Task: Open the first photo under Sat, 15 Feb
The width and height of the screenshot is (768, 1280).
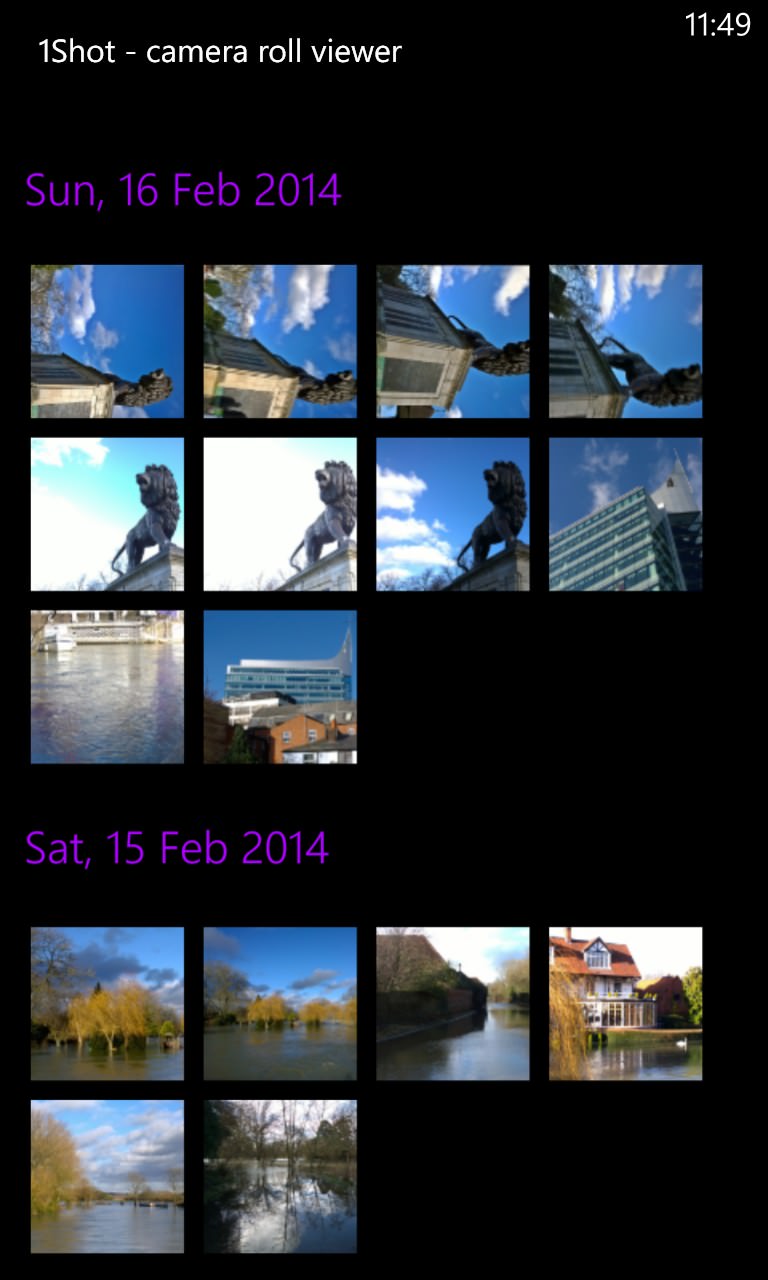Action: tap(107, 1004)
